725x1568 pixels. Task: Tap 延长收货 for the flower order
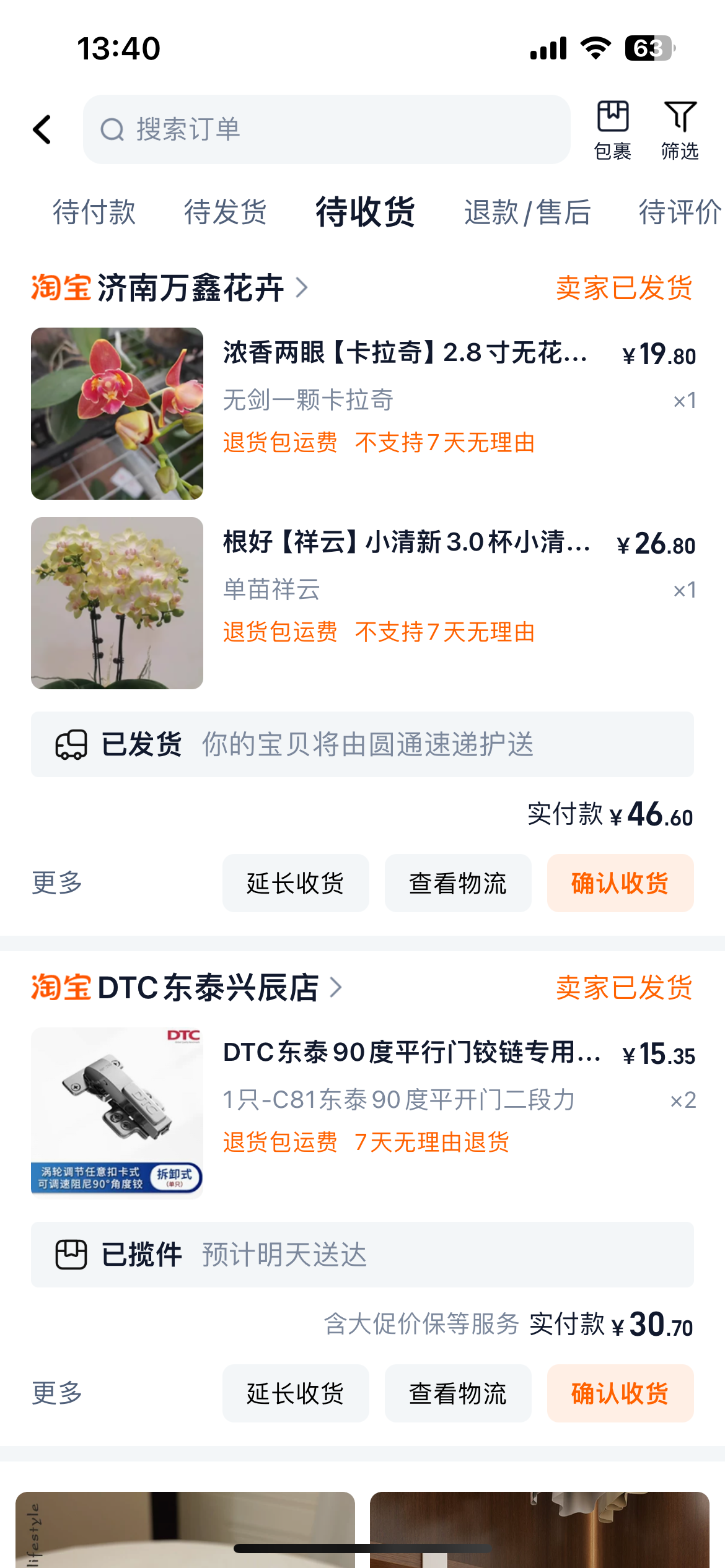pos(296,883)
